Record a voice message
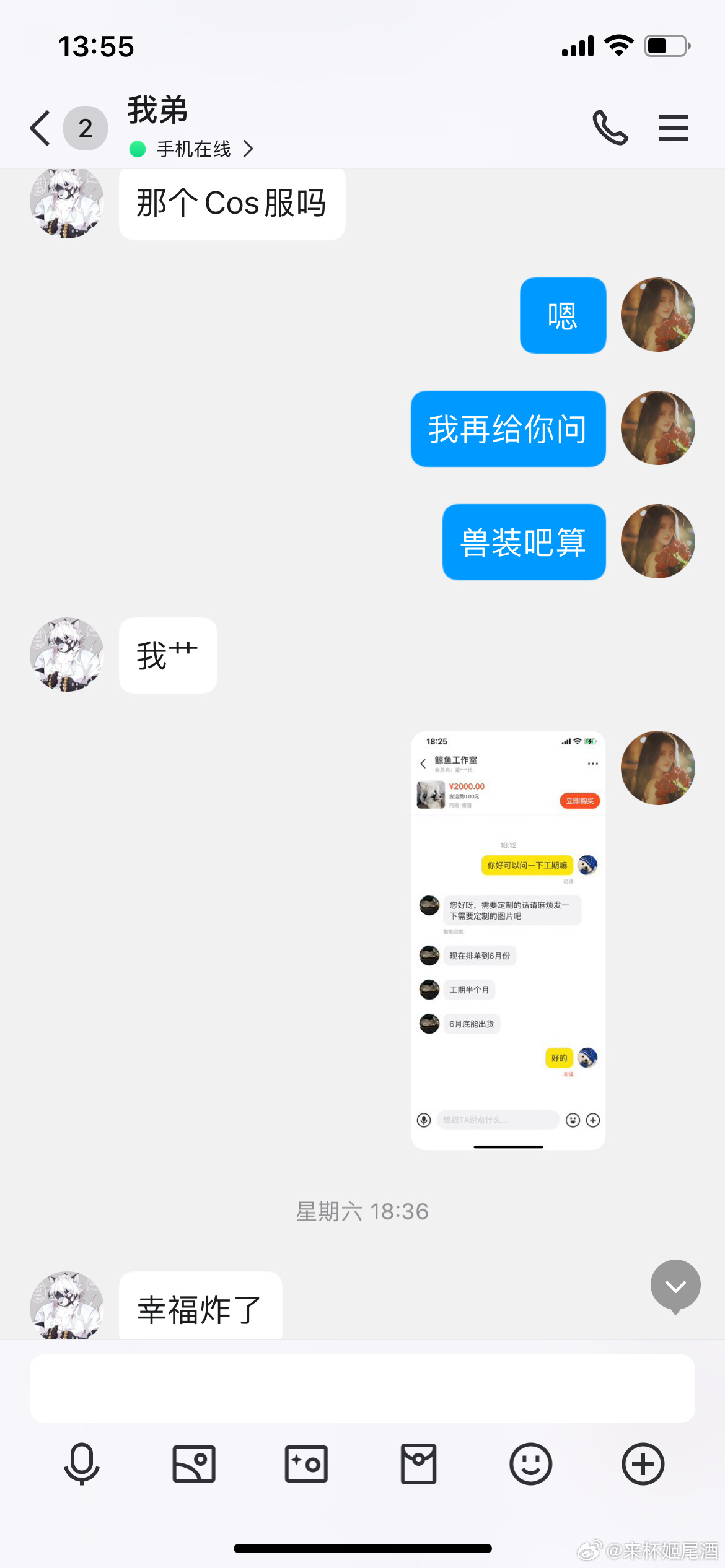Image resolution: width=725 pixels, height=1568 pixels. pos(82,1464)
